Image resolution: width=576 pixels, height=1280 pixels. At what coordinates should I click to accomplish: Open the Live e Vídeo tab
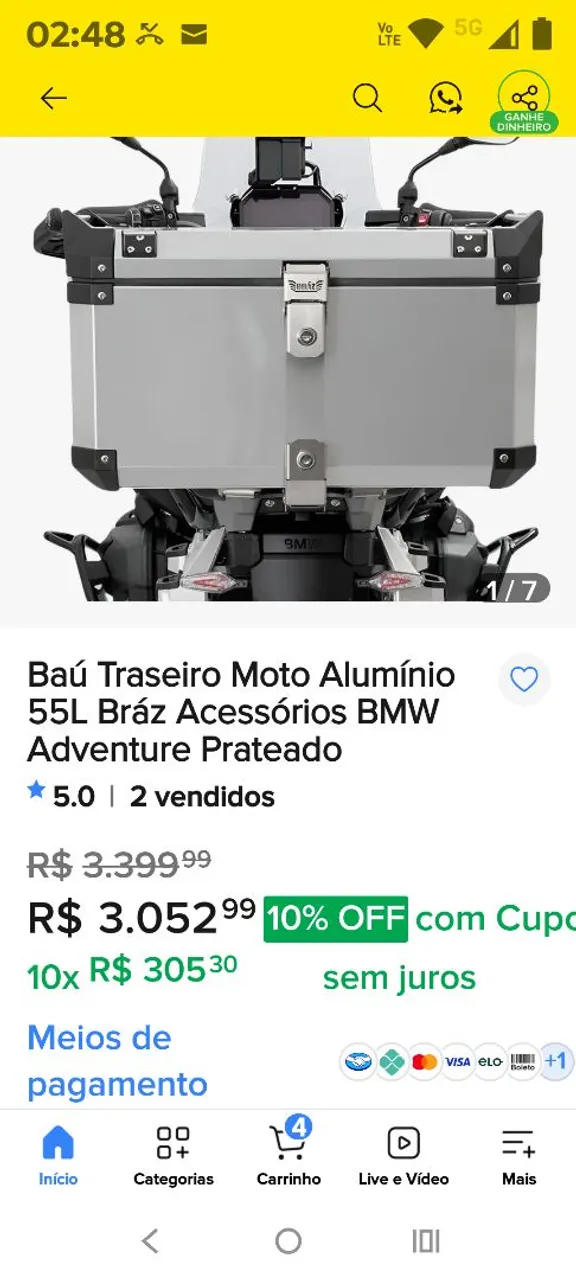click(403, 1155)
